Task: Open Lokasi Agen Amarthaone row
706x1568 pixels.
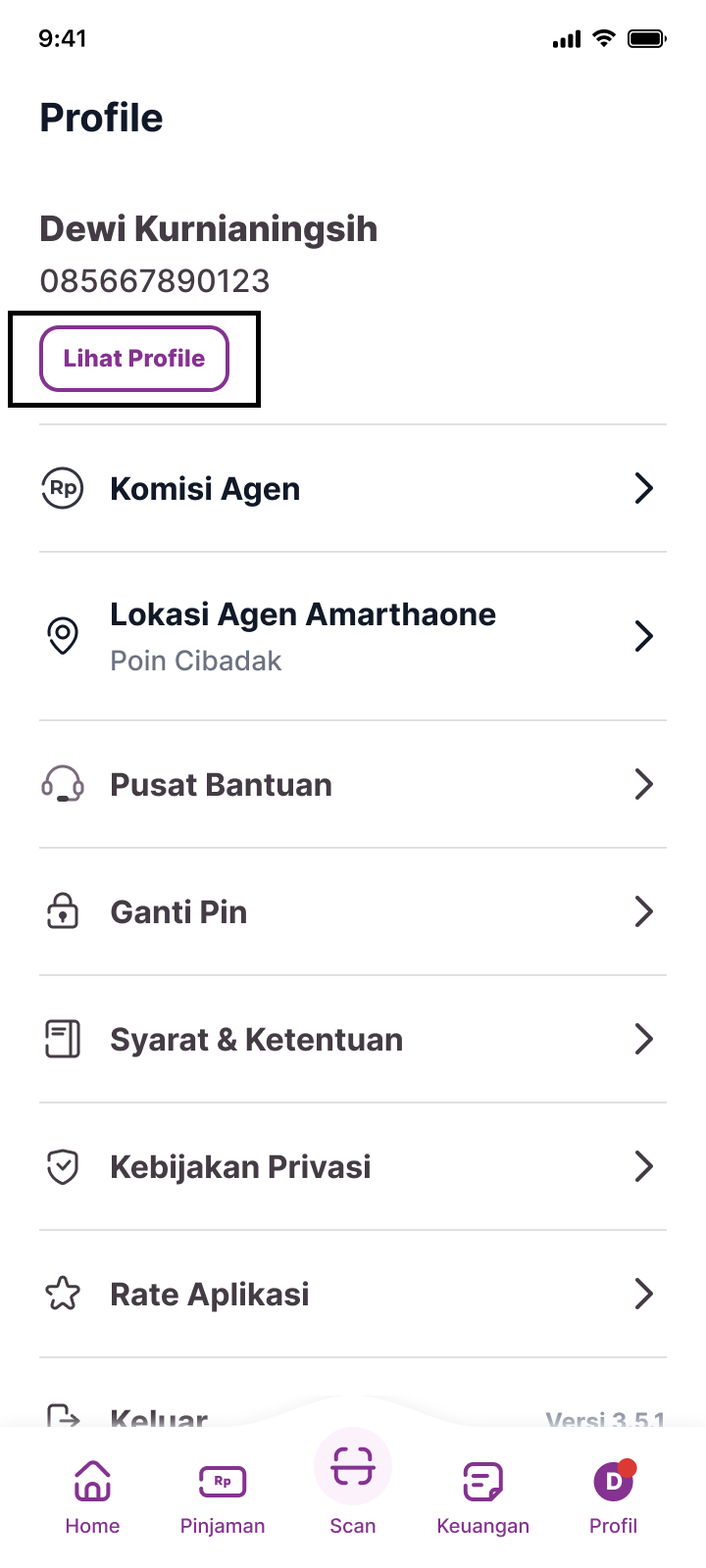Action: [353, 636]
